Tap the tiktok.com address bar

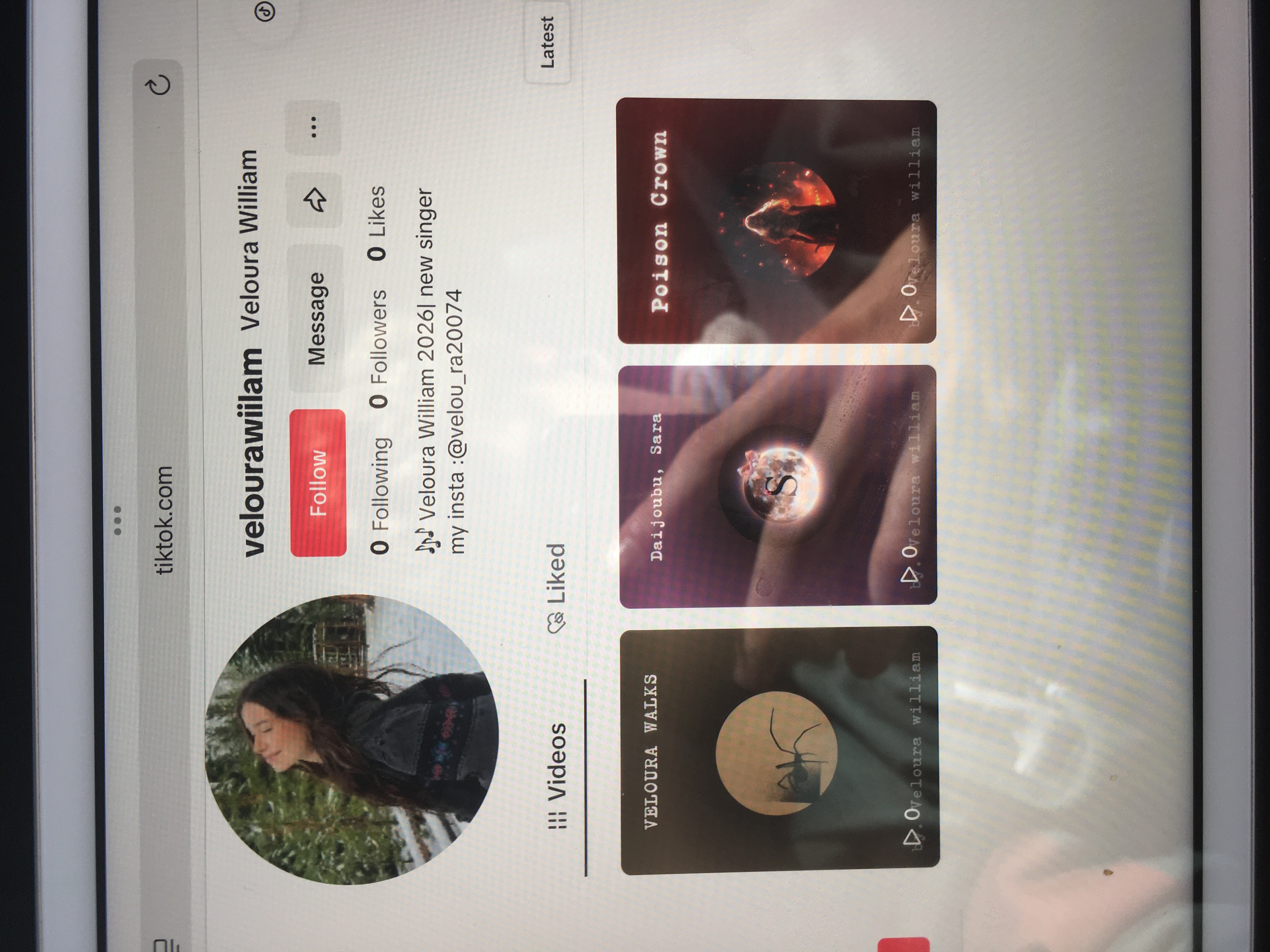click(164, 519)
